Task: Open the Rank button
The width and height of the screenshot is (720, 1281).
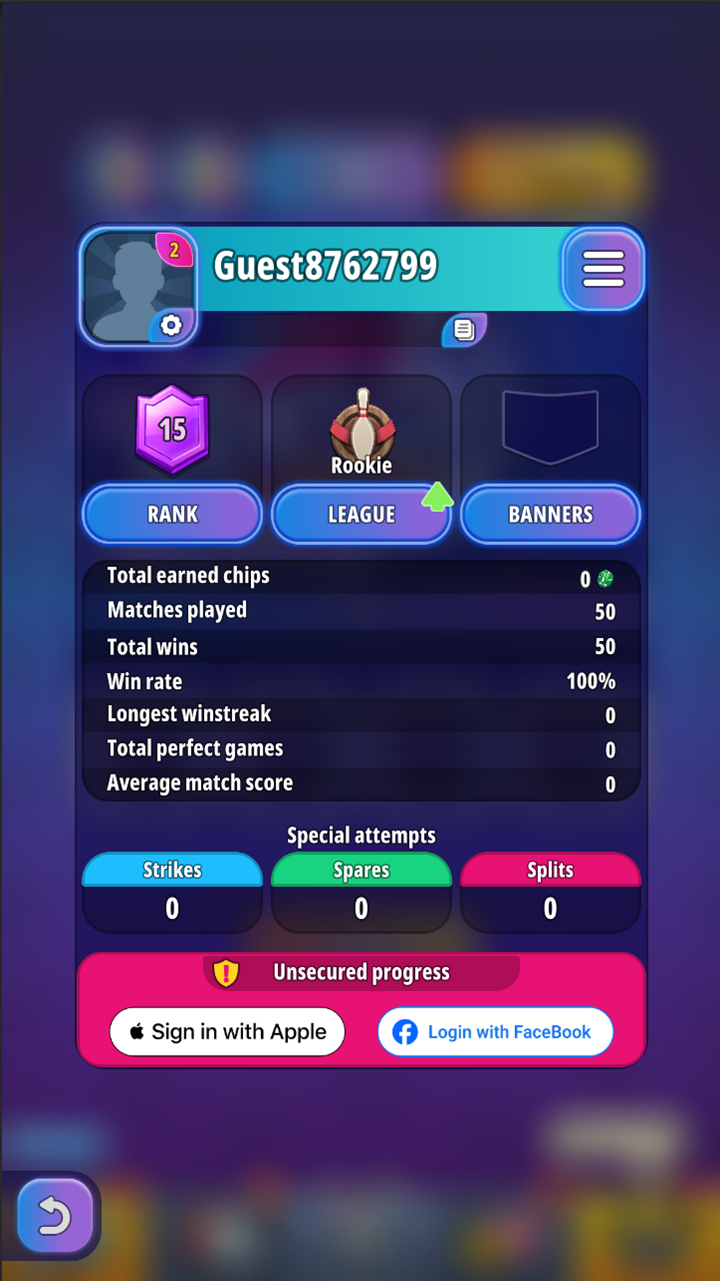Action: tap(172, 514)
